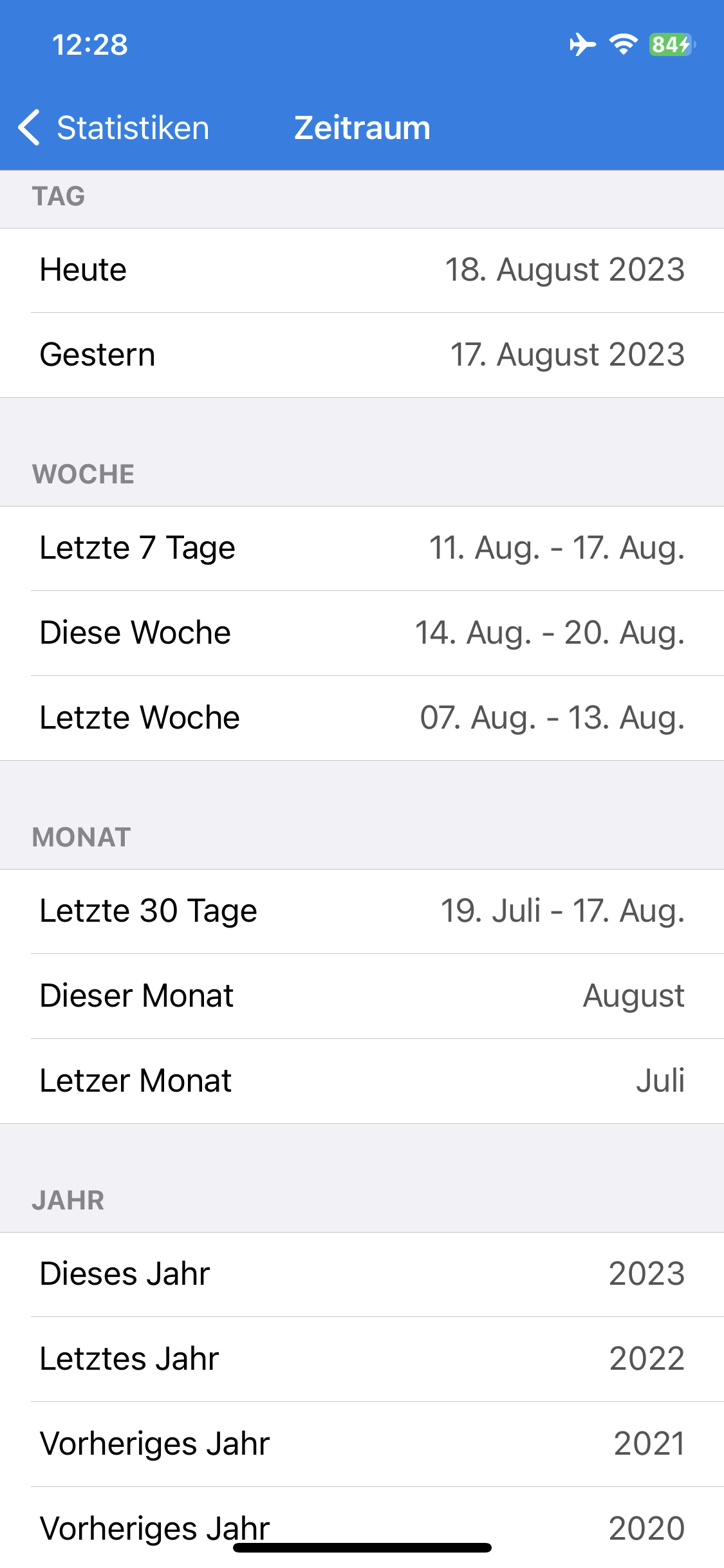Pick Diese Woche range
Image resolution: width=724 pixels, height=1568 pixels.
(362, 633)
